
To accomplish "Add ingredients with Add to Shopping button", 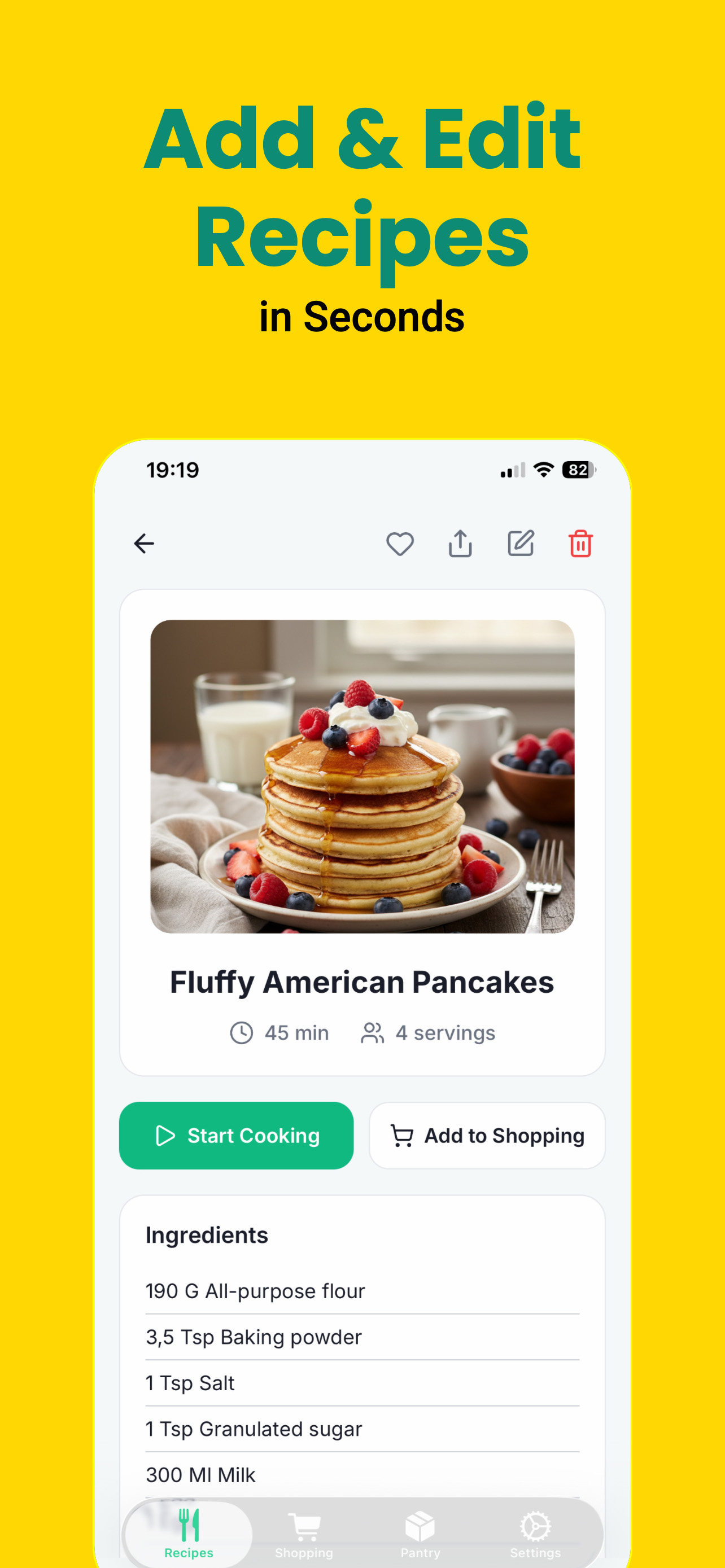I will (488, 1136).
